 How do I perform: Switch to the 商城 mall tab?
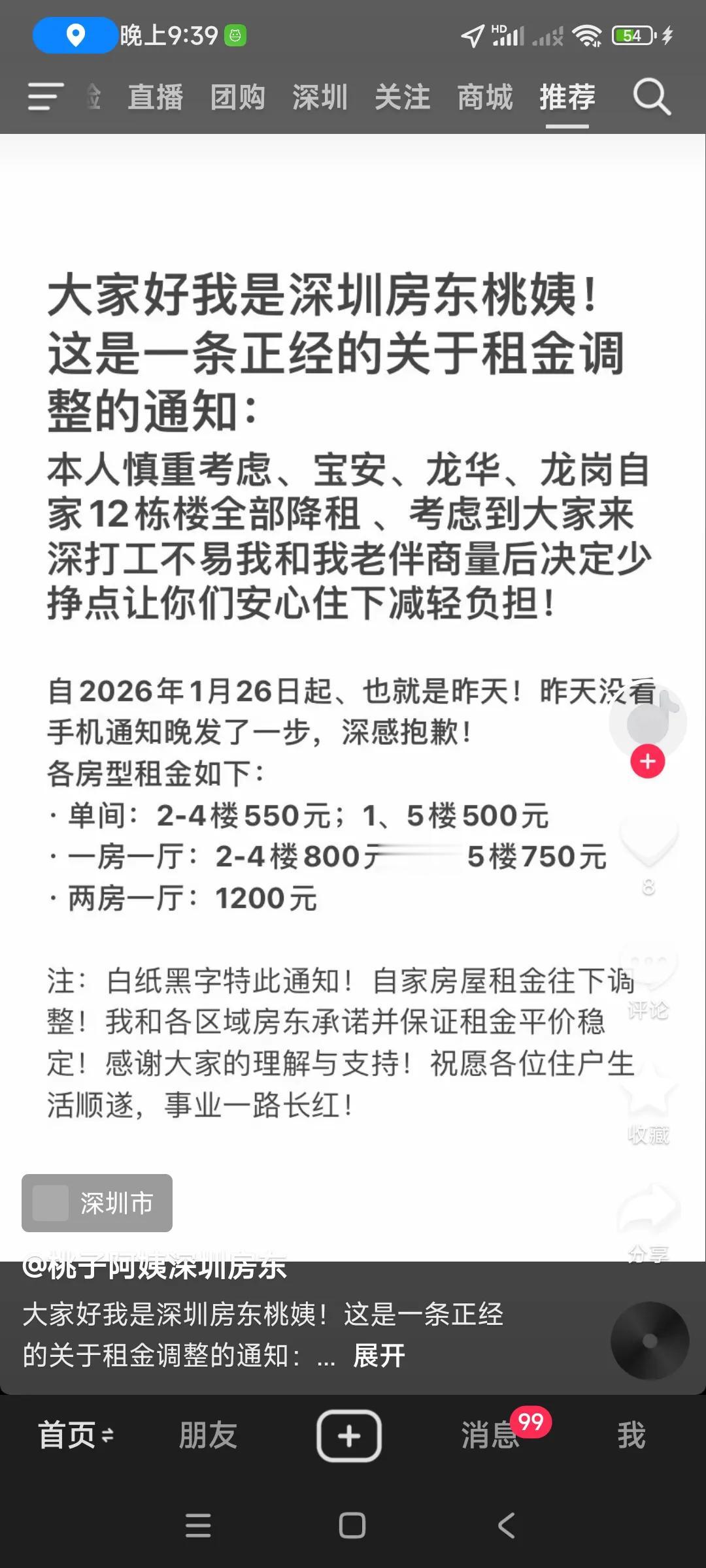pyautogui.click(x=484, y=98)
